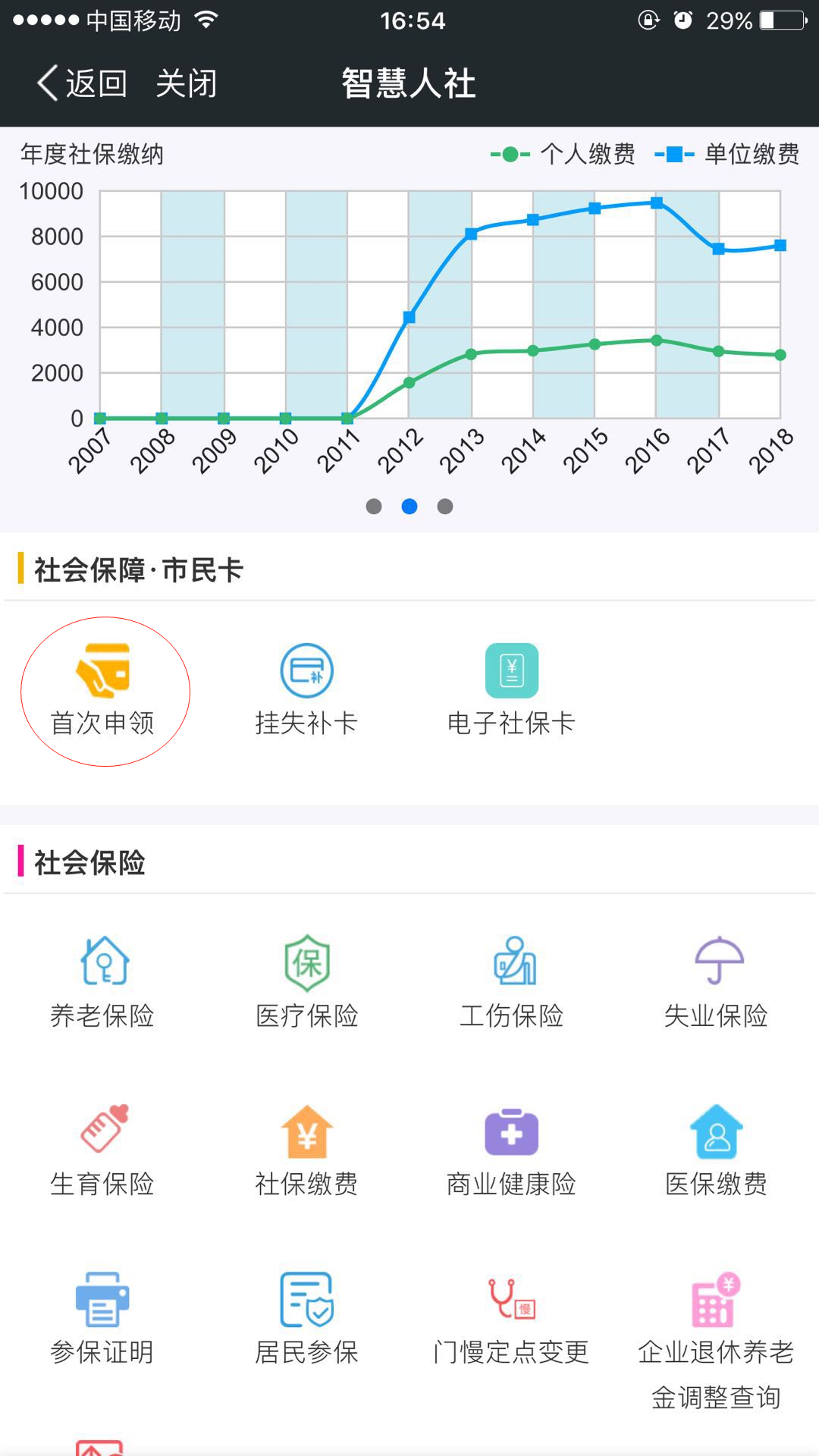This screenshot has height=1456, width=819.
Task: Go back with the 返回 button
Action: click(82, 83)
